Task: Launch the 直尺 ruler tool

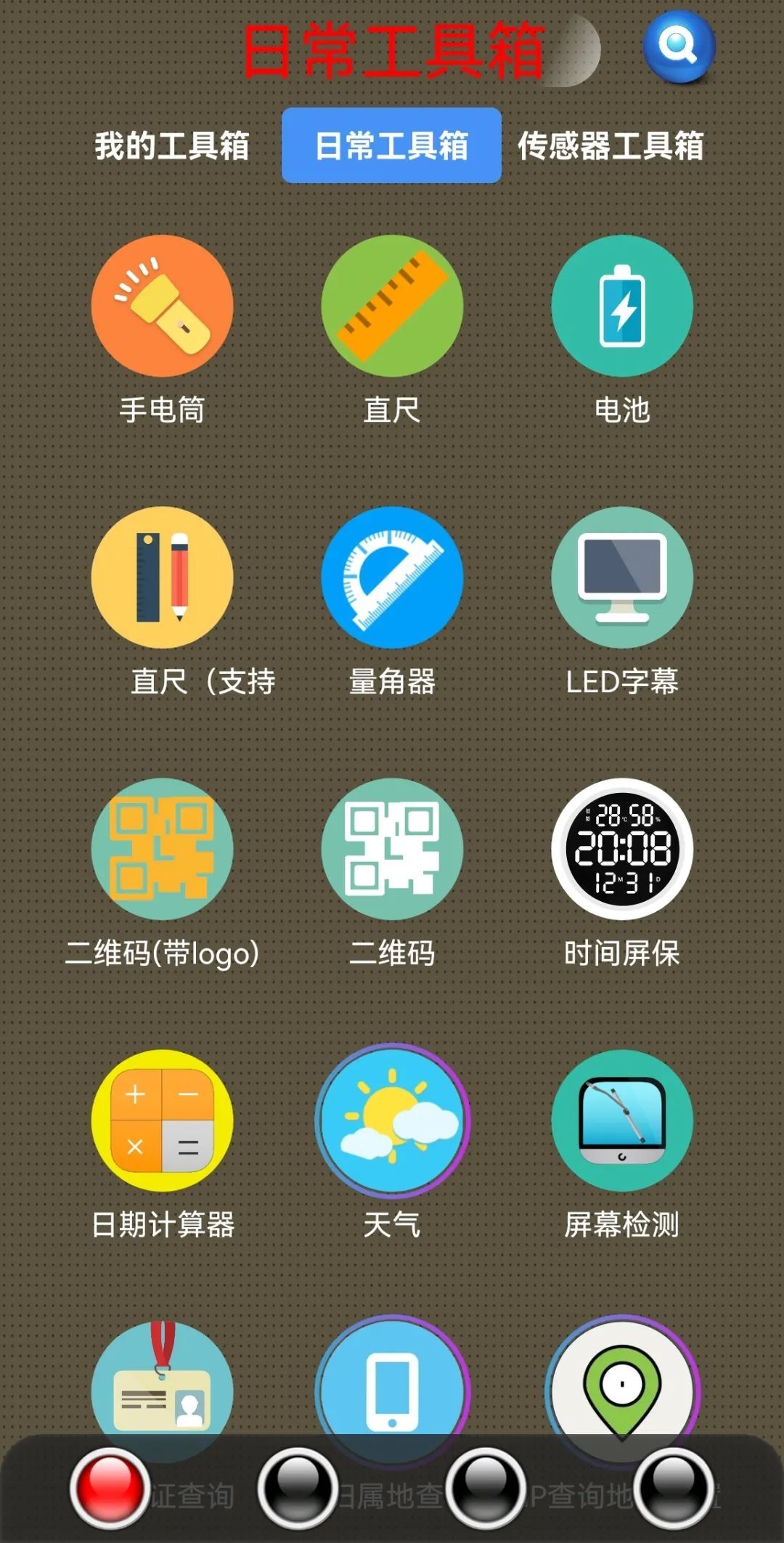Action: pos(392,306)
